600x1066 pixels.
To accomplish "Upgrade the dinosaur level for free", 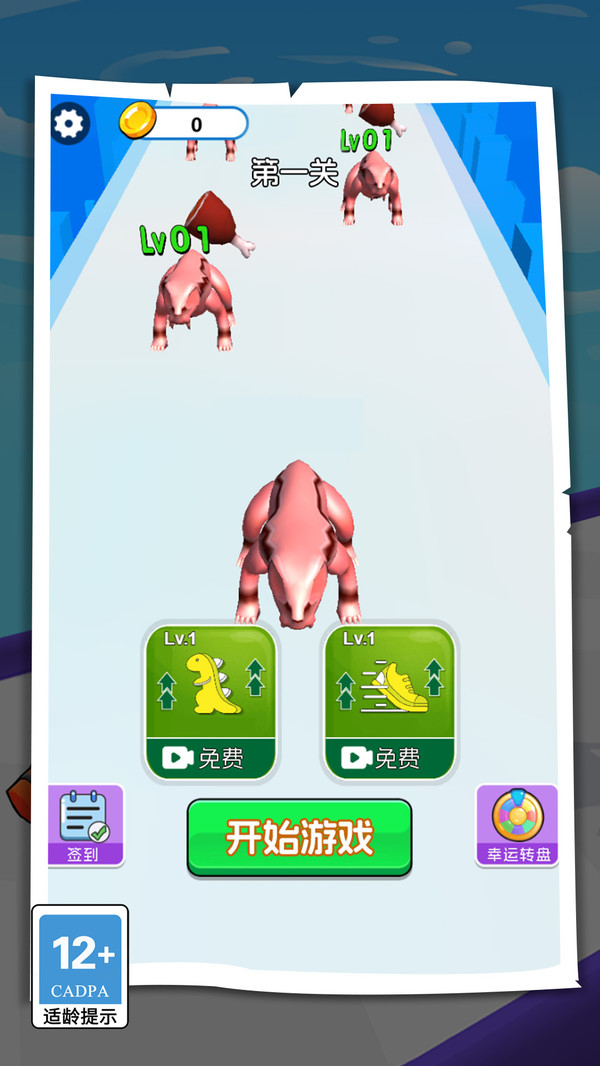I will pos(210,703).
